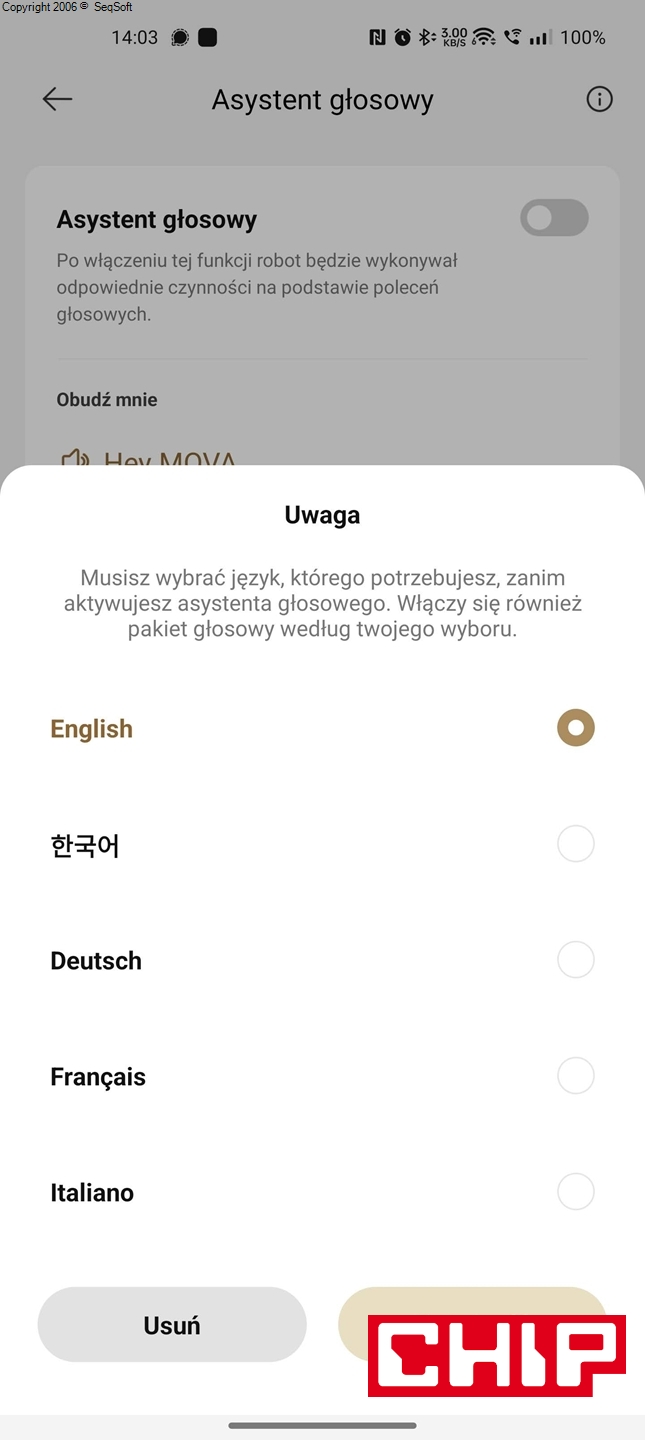Viewport: 645px width, 1440px height.
Task: Toggle the Asystent głosowy switch
Action: (x=554, y=218)
